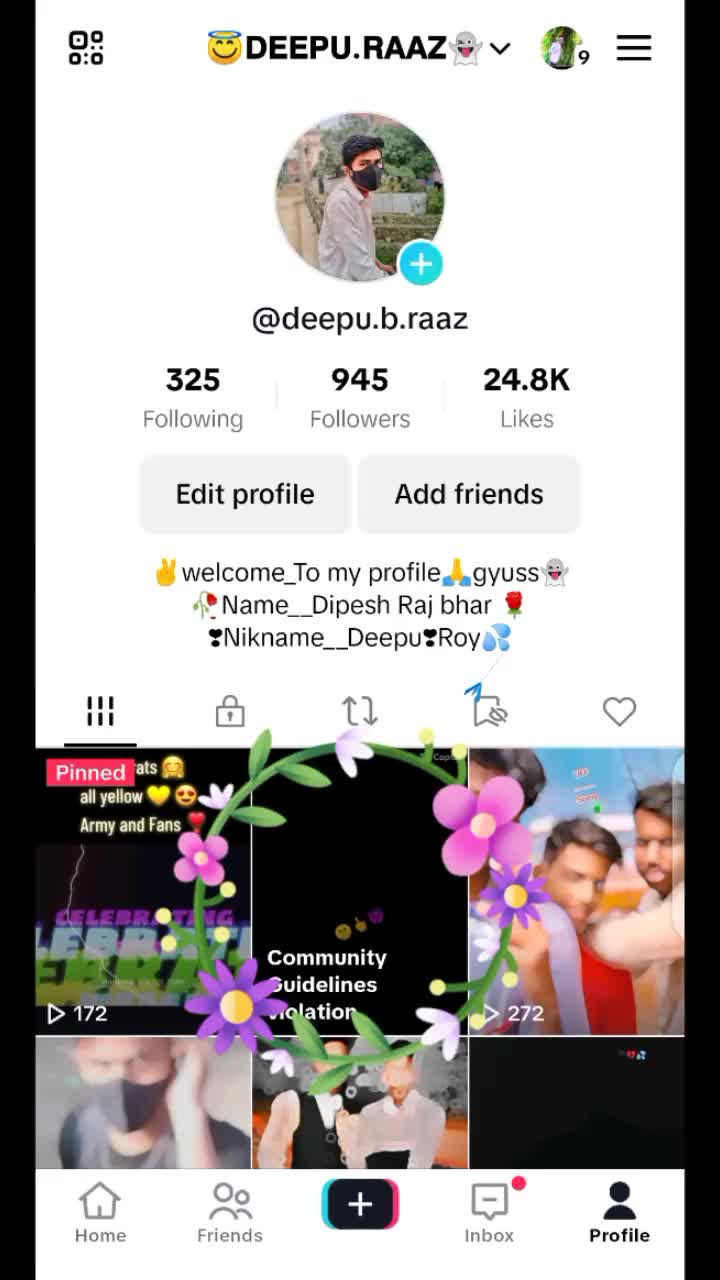The image size is (720, 1280).
Task: View the 24.8K Likes count
Action: click(x=526, y=397)
